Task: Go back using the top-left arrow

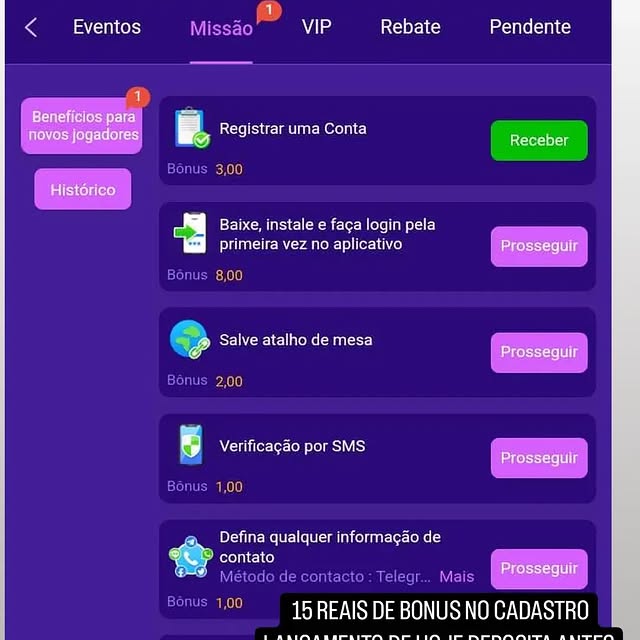Action: tap(31, 28)
